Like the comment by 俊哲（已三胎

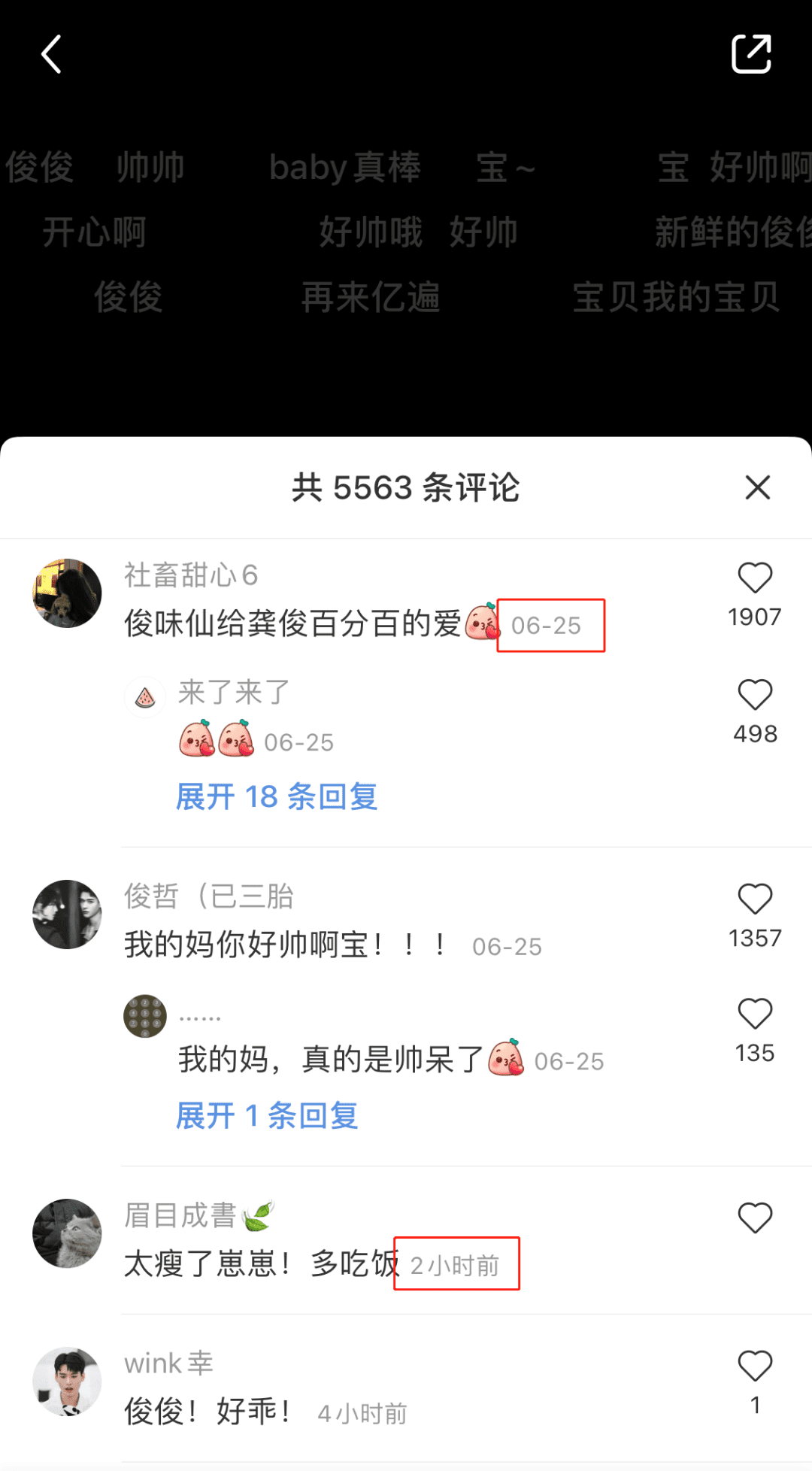point(755,899)
